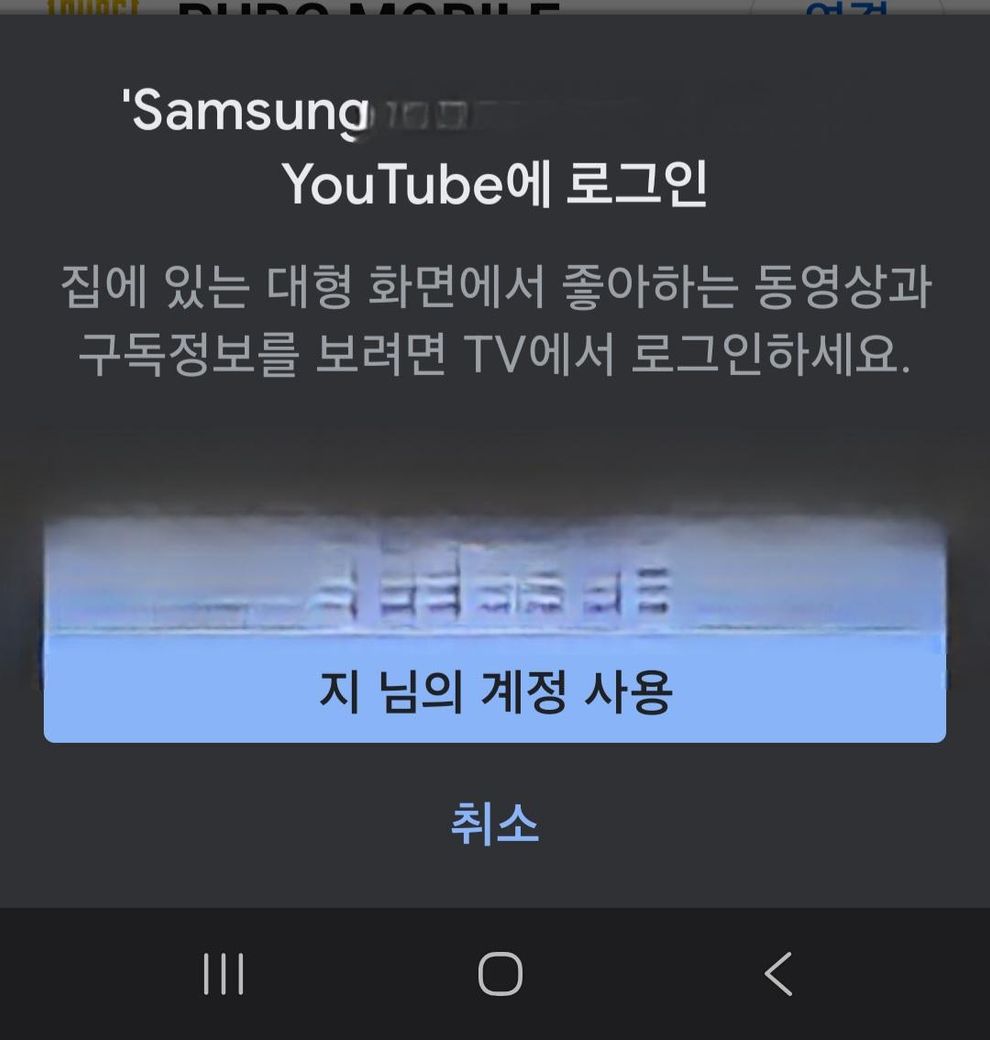Viewport: 990px width, 1040px height.
Task: Cancel the YouTube TV sign-in with 취소
Action: (495, 824)
